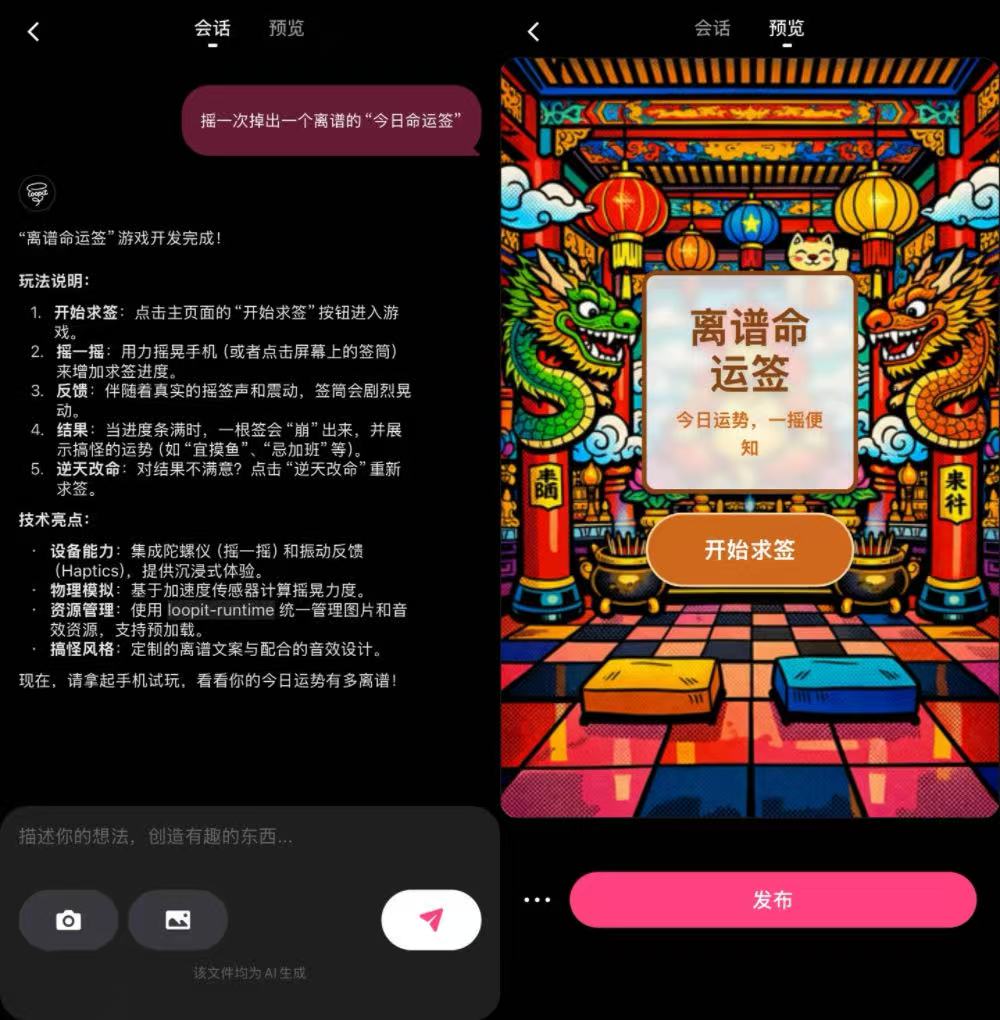The width and height of the screenshot is (1000, 1020).
Task: Send the message with paper plane button
Action: (x=431, y=920)
